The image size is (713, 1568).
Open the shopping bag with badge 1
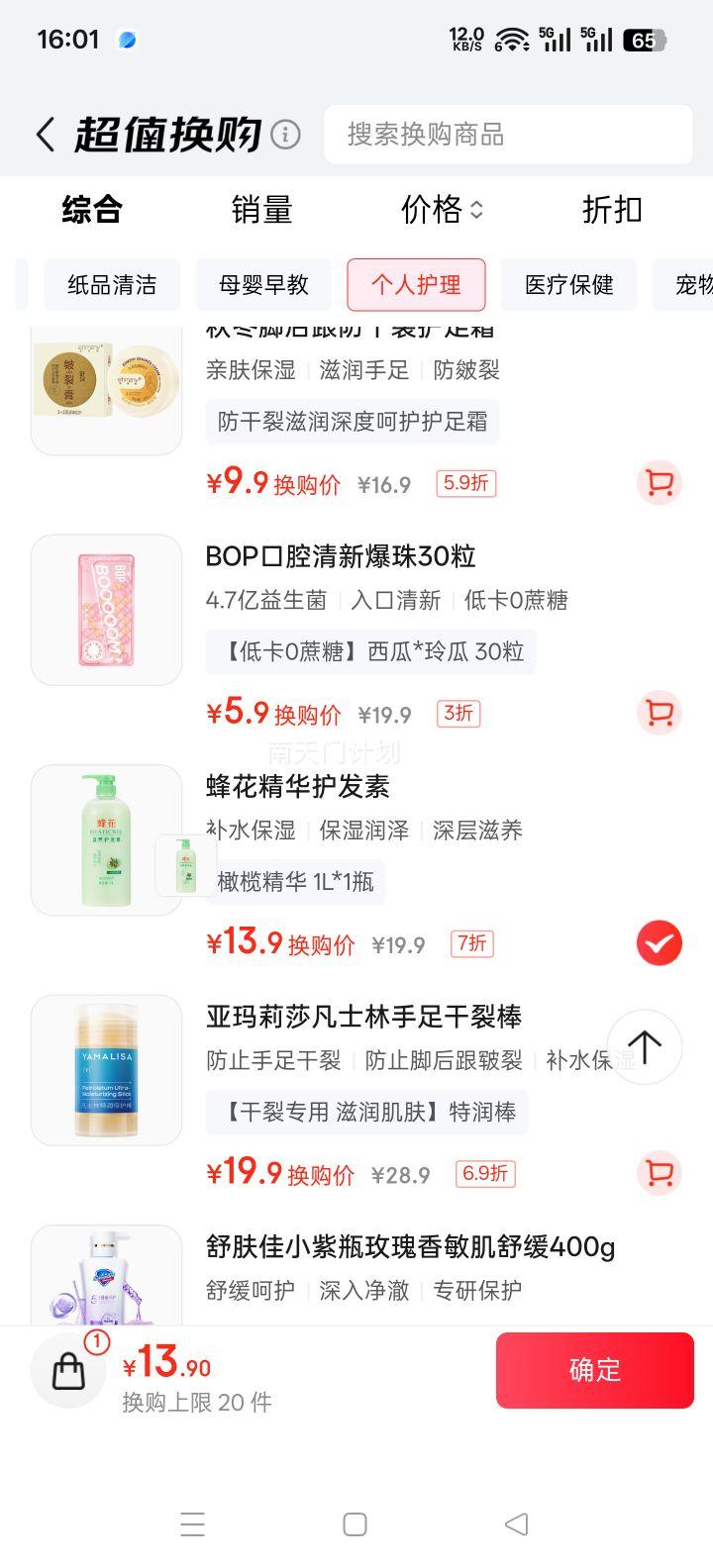point(67,1370)
